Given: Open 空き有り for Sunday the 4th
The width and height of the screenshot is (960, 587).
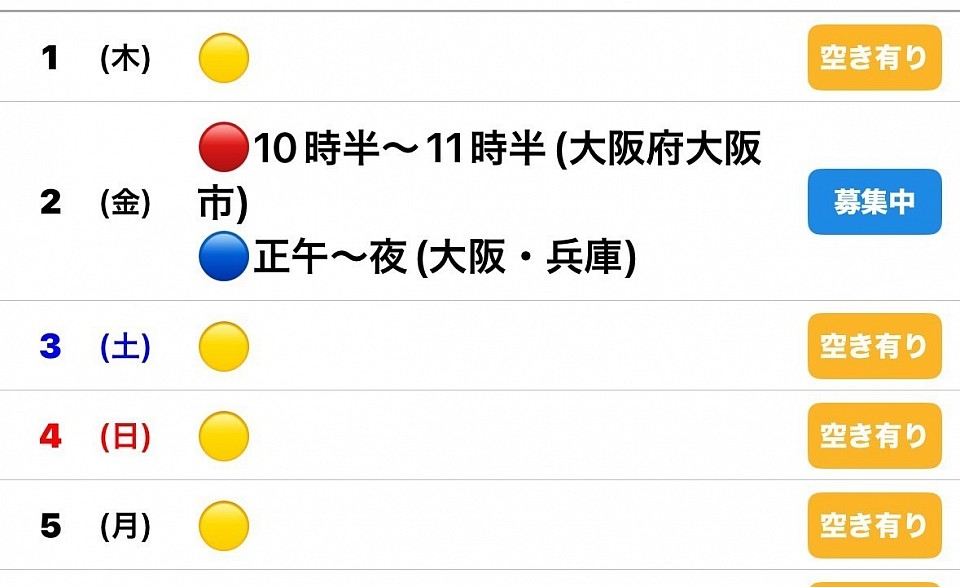Looking at the screenshot, I should tap(874, 436).
